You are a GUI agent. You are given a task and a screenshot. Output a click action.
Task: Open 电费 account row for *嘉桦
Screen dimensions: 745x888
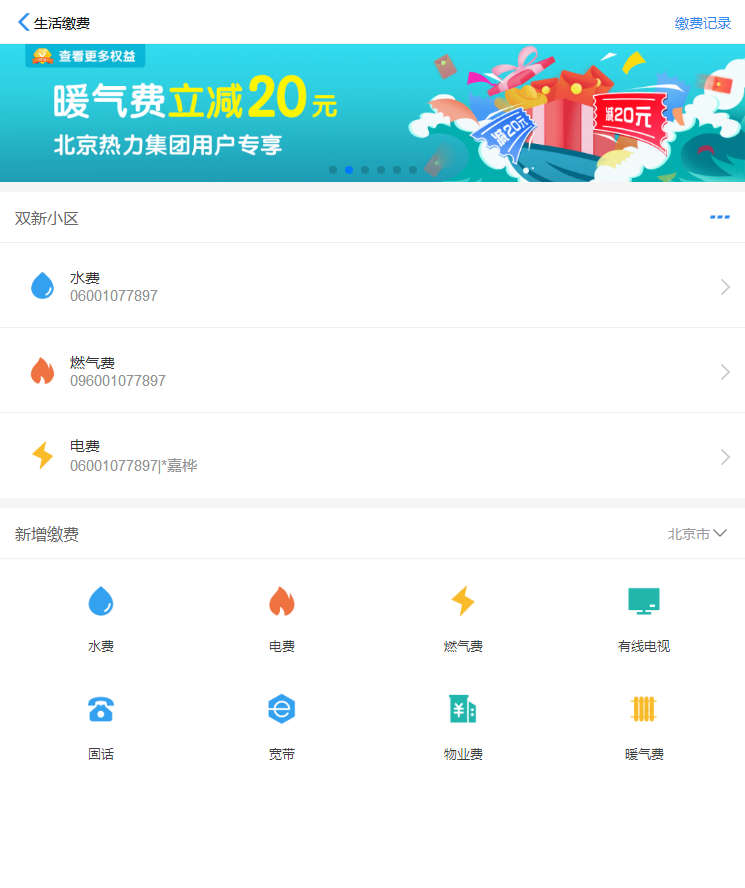tap(372, 456)
